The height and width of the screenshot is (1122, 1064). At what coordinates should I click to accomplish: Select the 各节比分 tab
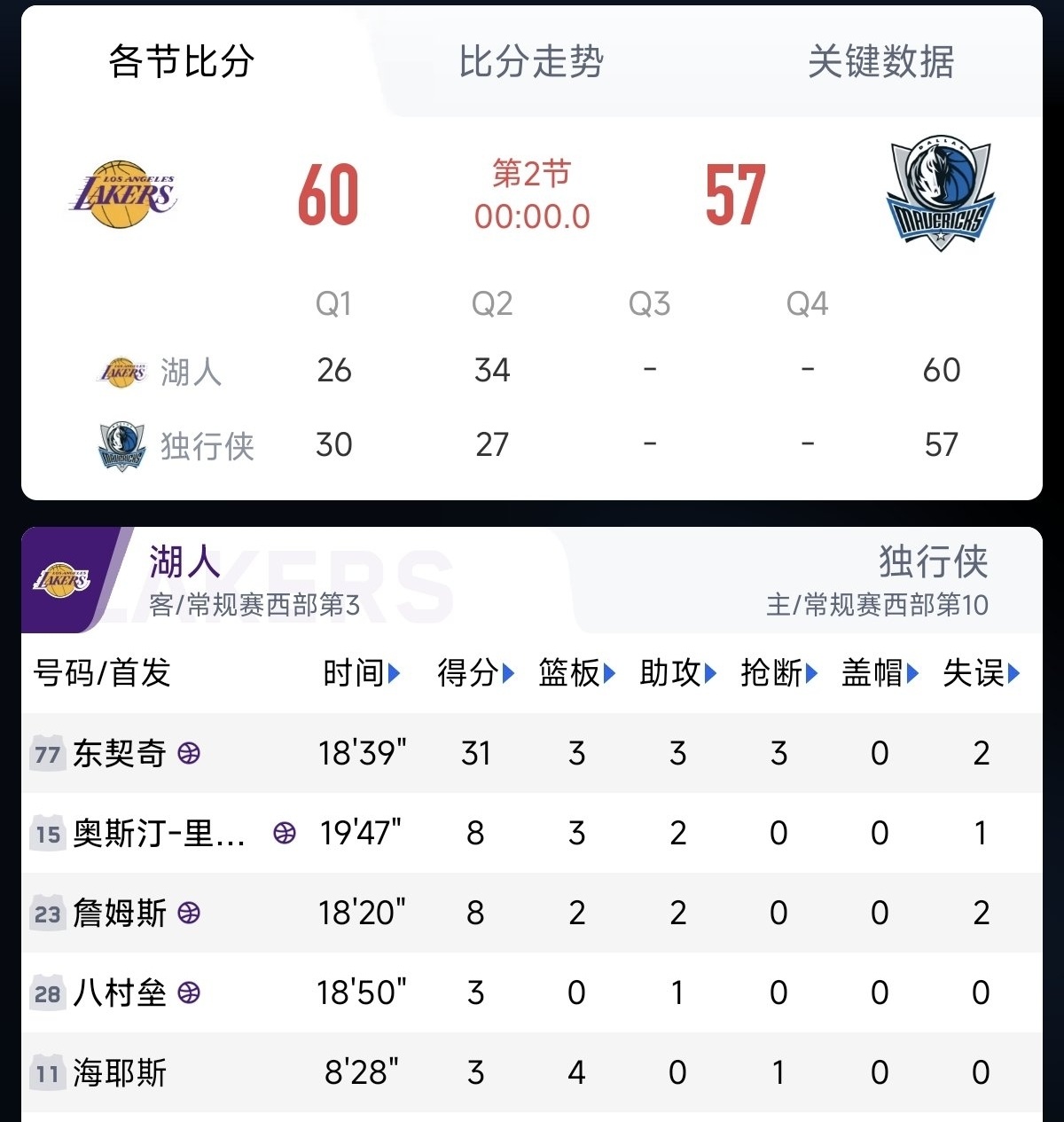click(182, 62)
